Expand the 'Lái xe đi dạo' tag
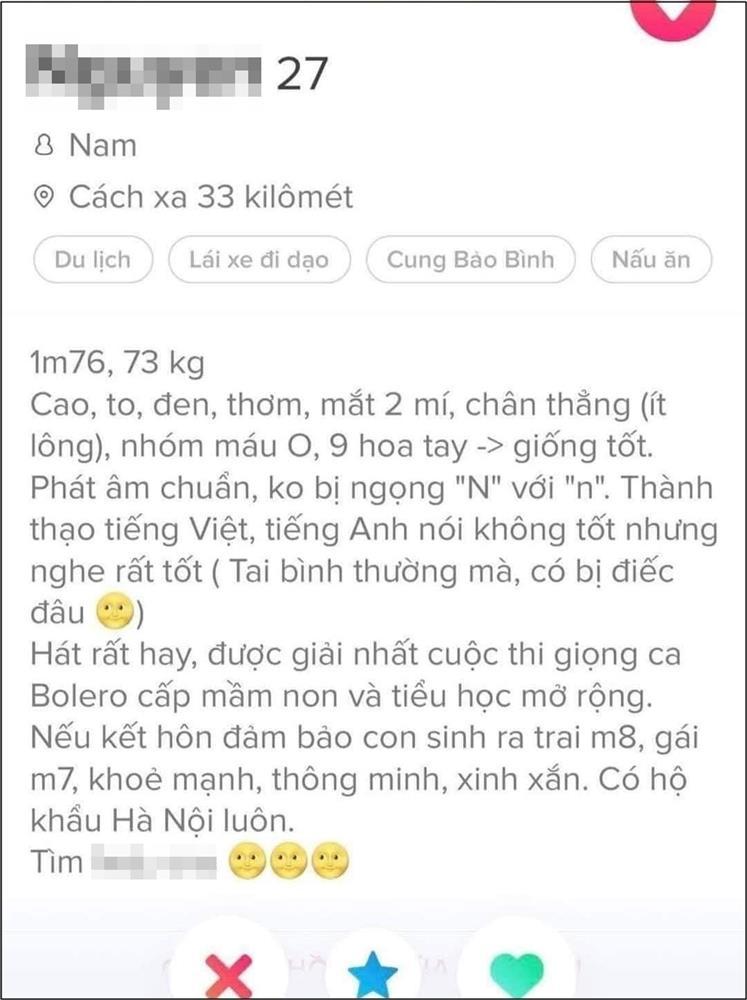This screenshot has height=1000, width=747. tap(260, 259)
